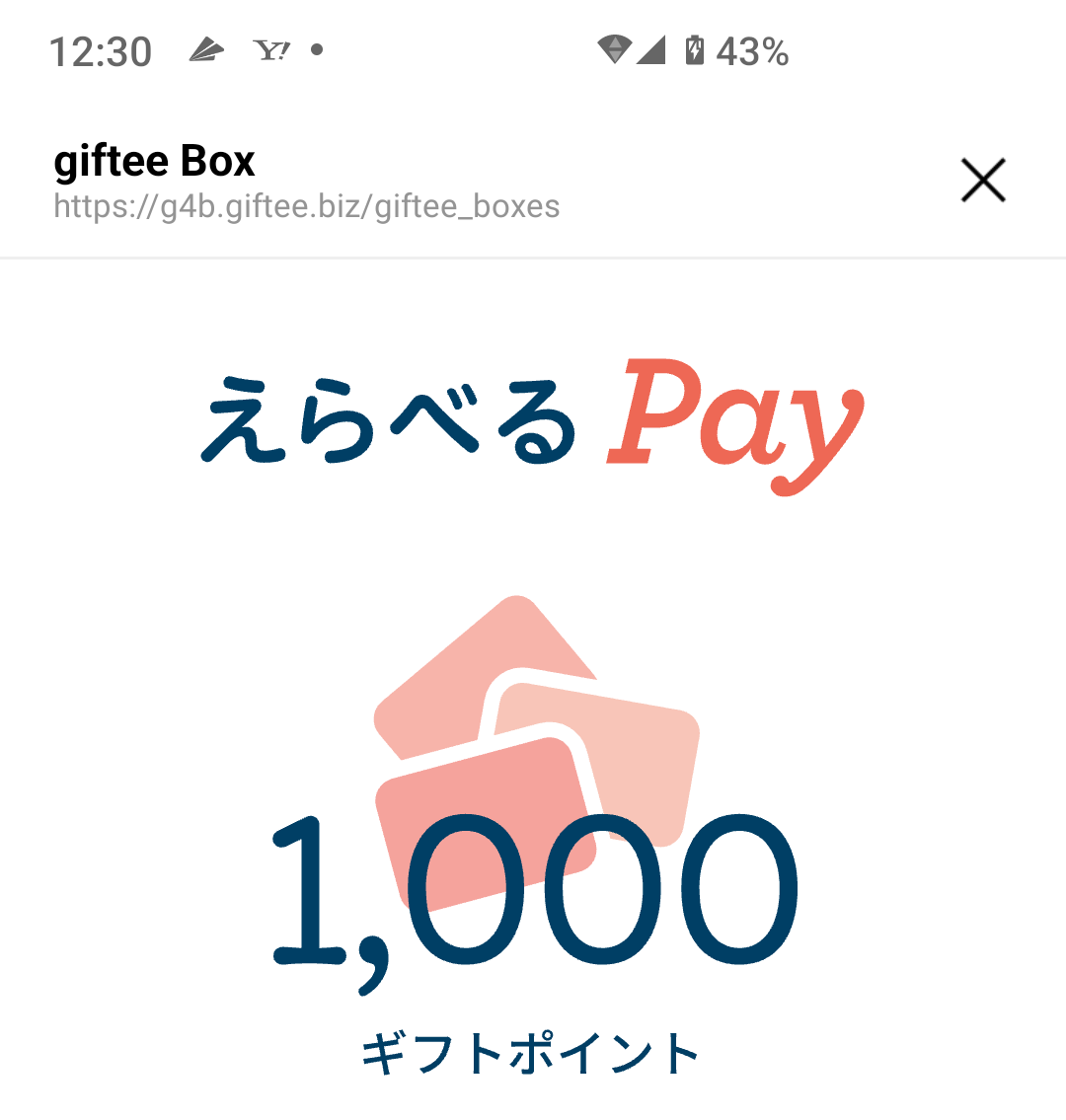Image resolution: width=1066 pixels, height=1120 pixels.
Task: Close the giftee Box web page
Action: click(983, 181)
